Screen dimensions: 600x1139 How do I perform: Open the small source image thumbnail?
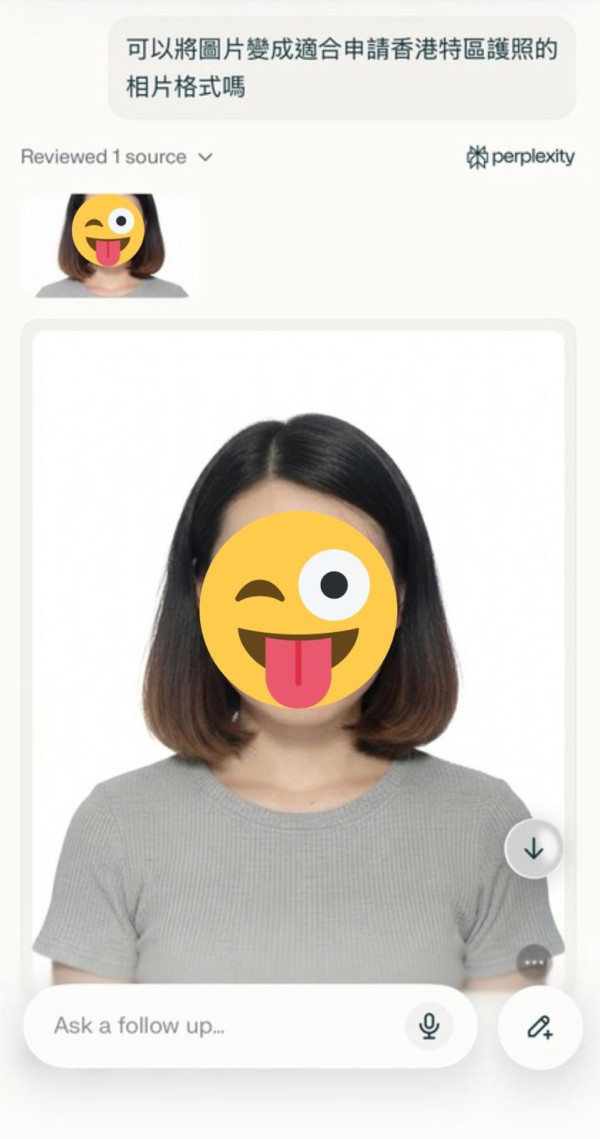[x=110, y=245]
